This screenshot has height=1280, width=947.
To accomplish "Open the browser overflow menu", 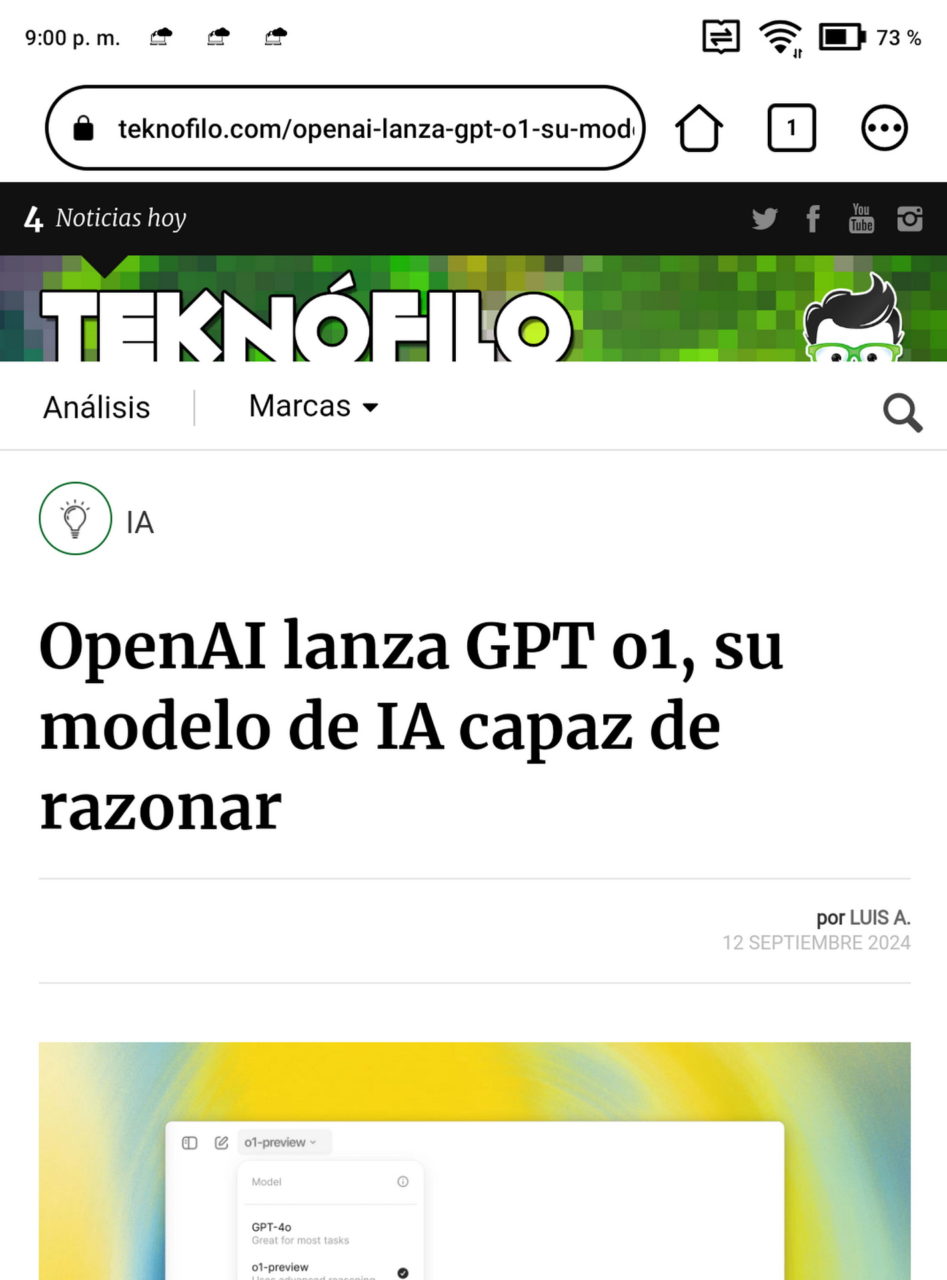I will click(x=884, y=129).
